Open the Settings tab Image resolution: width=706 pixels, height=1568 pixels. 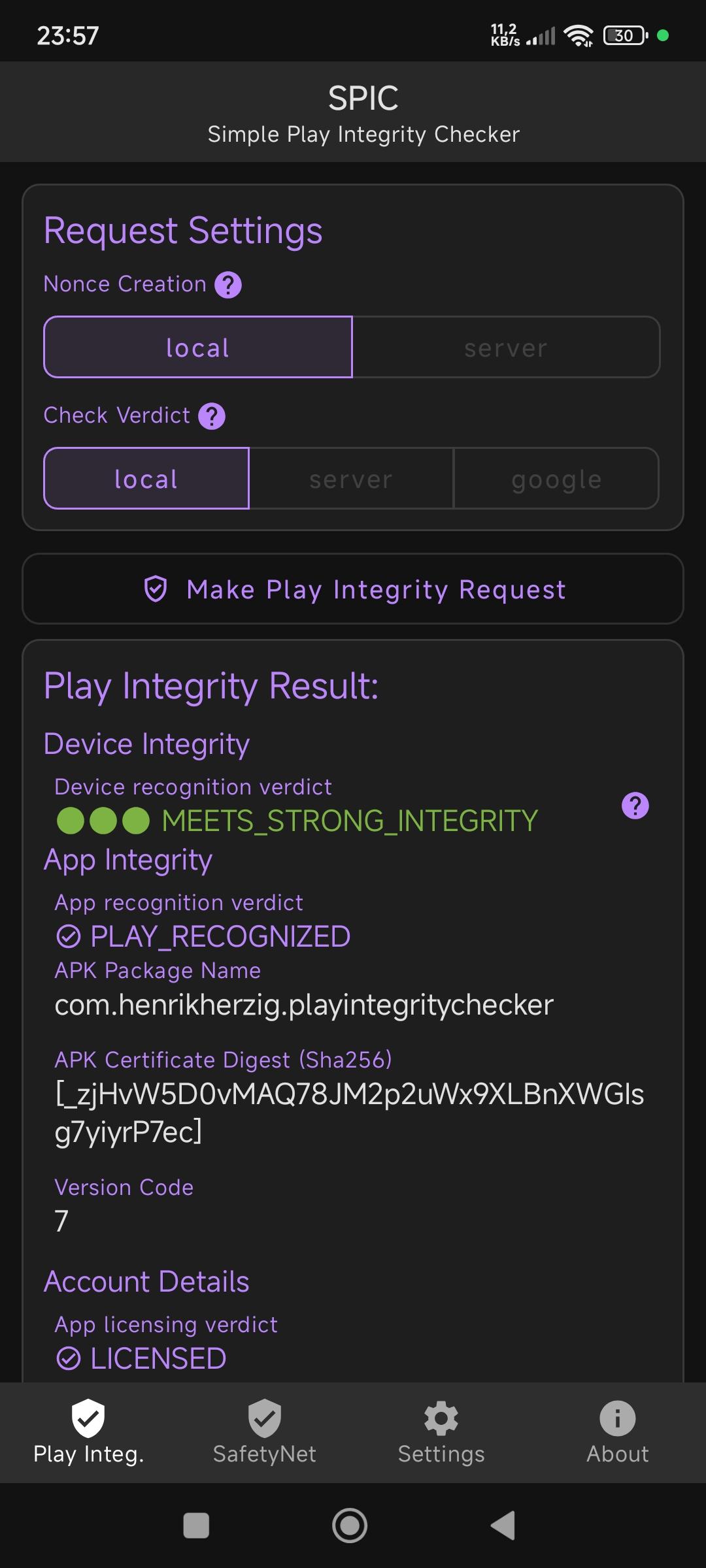point(441,1432)
